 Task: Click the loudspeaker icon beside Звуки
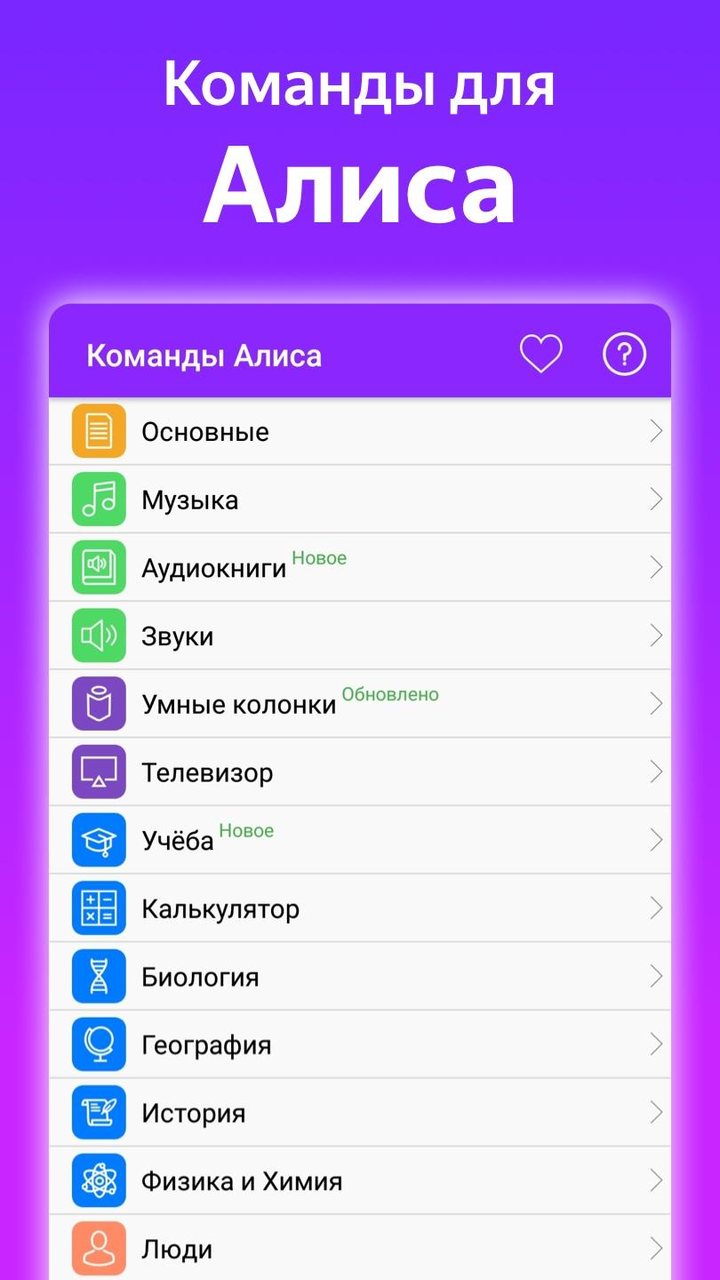point(97,635)
